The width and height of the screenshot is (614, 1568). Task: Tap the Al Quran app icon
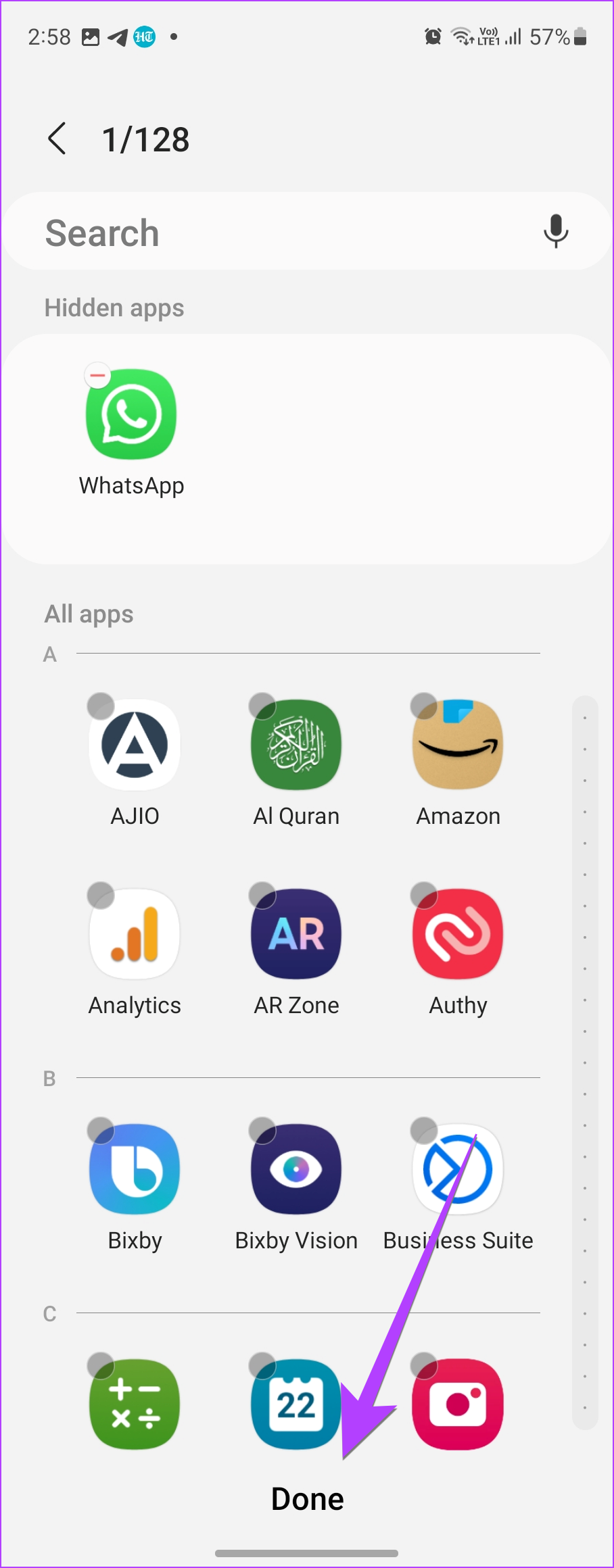pos(296,743)
